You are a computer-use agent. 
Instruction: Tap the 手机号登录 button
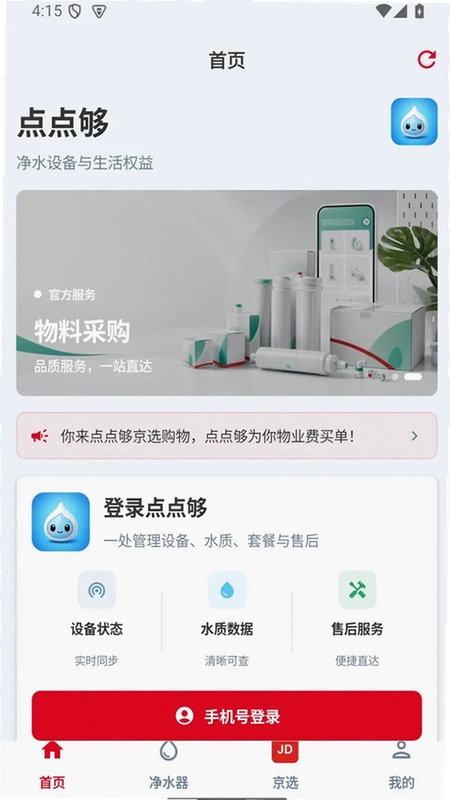(x=227, y=716)
